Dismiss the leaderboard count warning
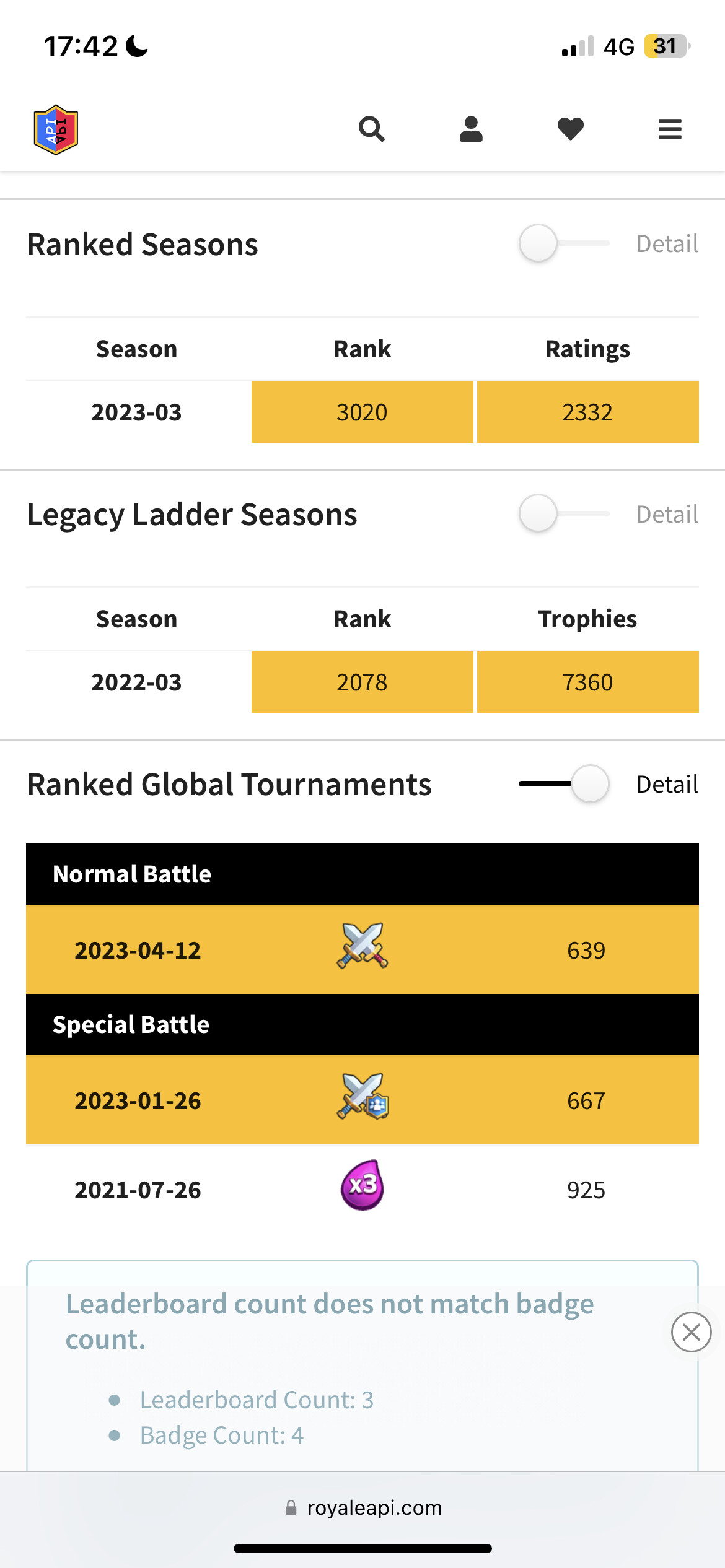 tap(691, 1331)
